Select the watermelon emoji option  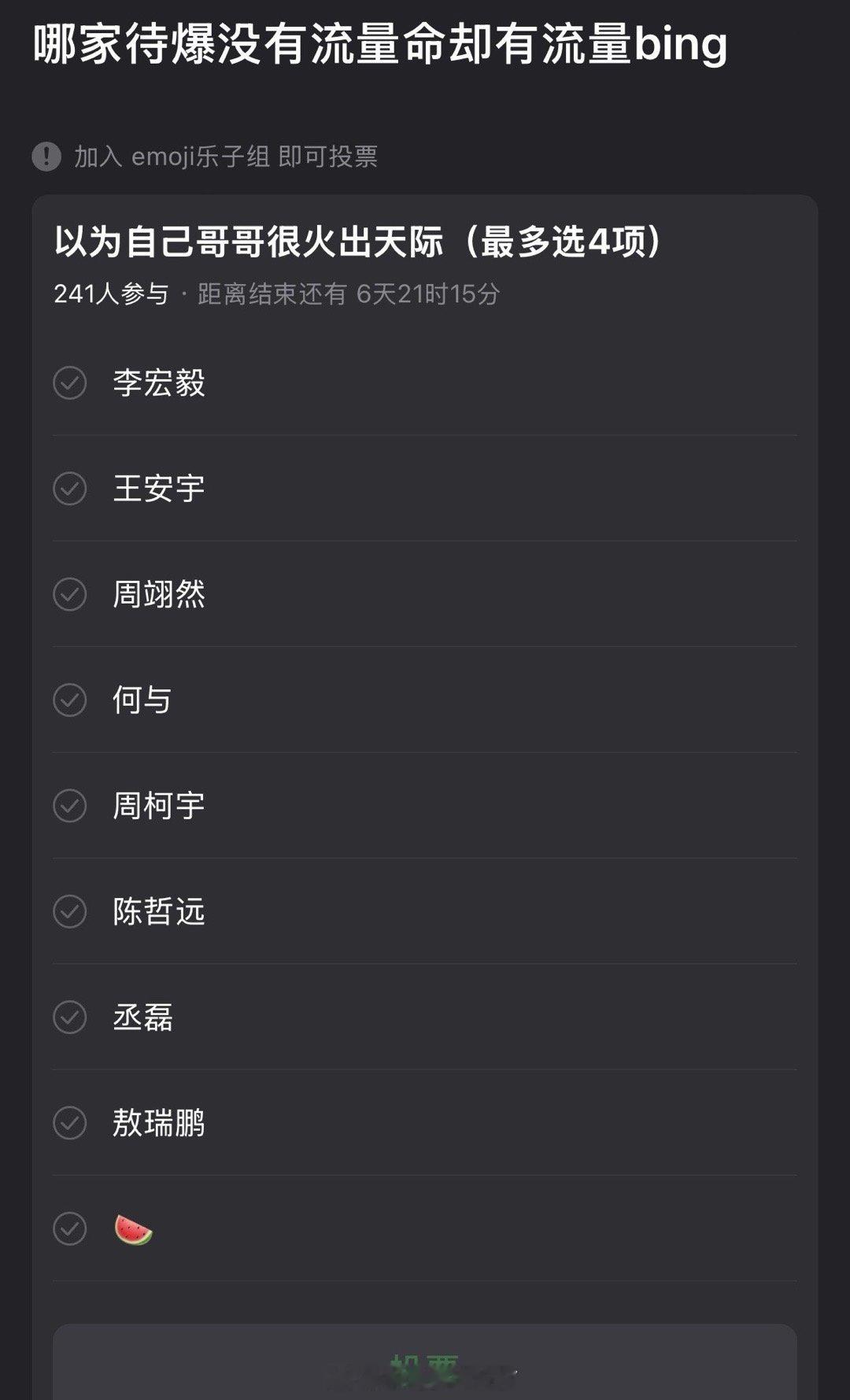point(71,1228)
